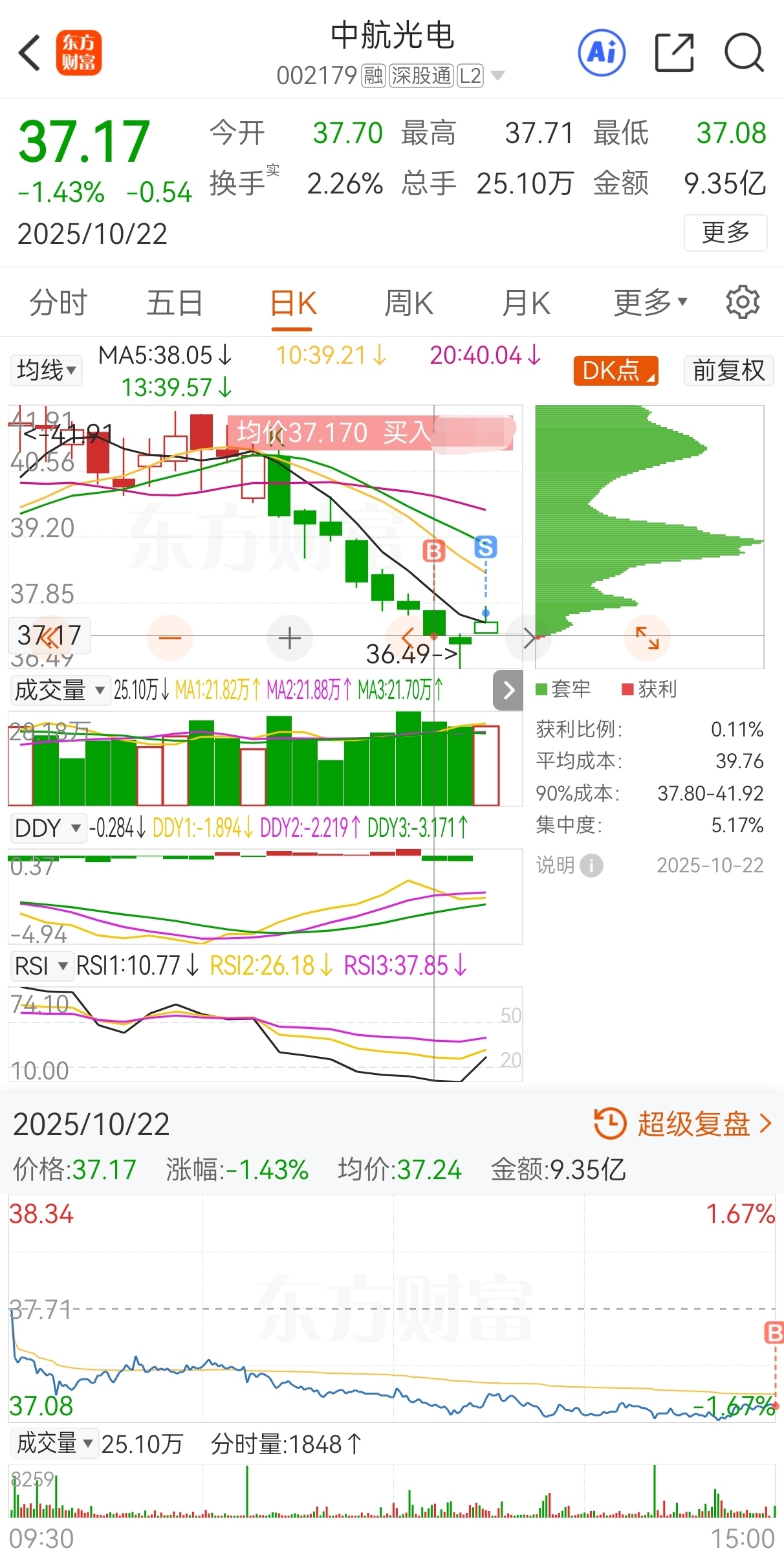Go back using the top-left arrow
The height and width of the screenshot is (1559, 784).
pos(29,52)
